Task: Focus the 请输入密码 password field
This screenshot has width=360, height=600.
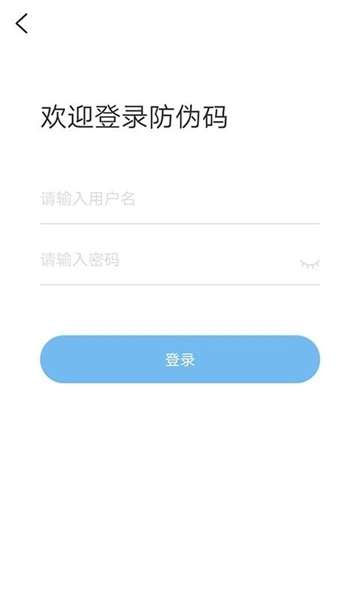Action: click(168, 260)
